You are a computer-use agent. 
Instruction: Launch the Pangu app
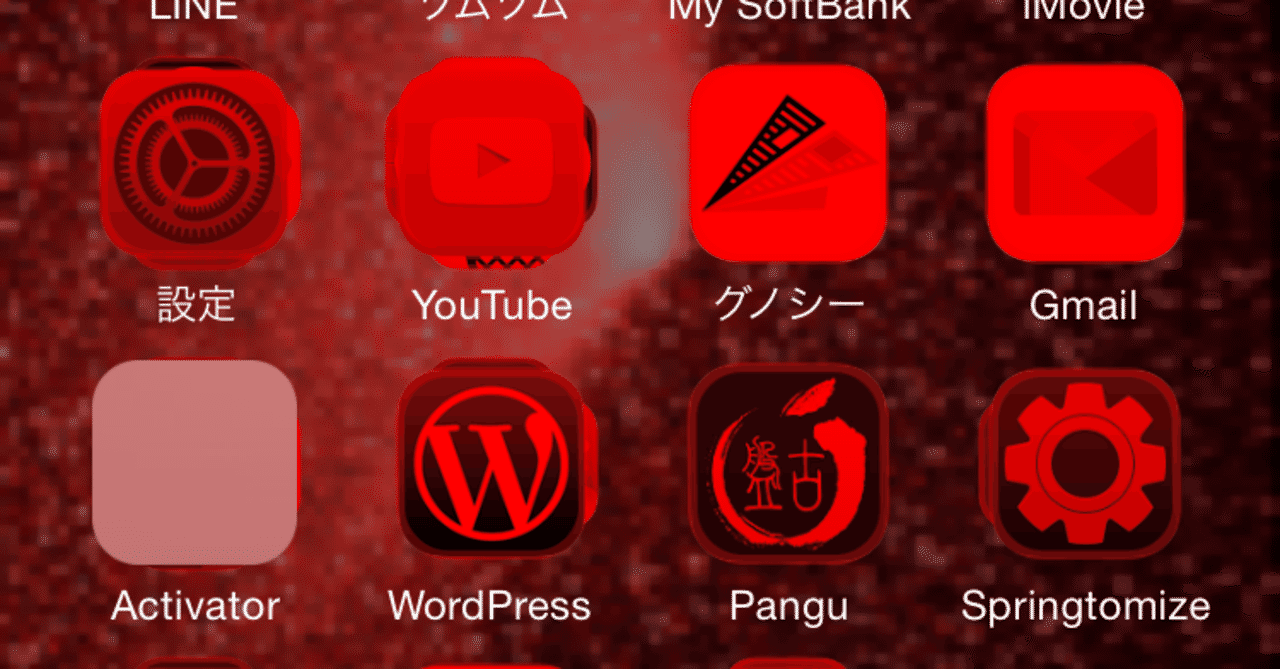(788, 462)
